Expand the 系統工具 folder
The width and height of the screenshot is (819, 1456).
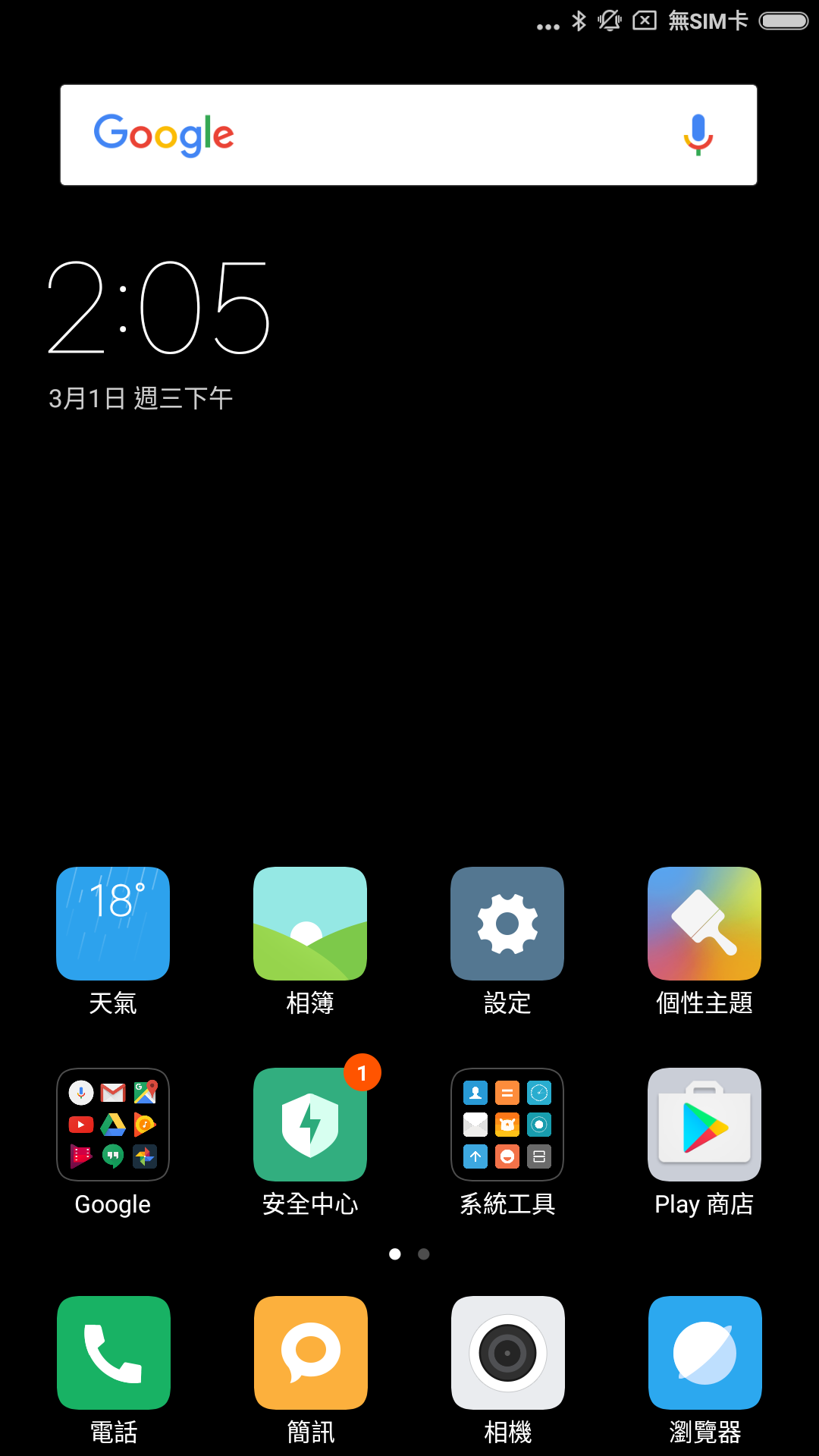[x=507, y=1125]
